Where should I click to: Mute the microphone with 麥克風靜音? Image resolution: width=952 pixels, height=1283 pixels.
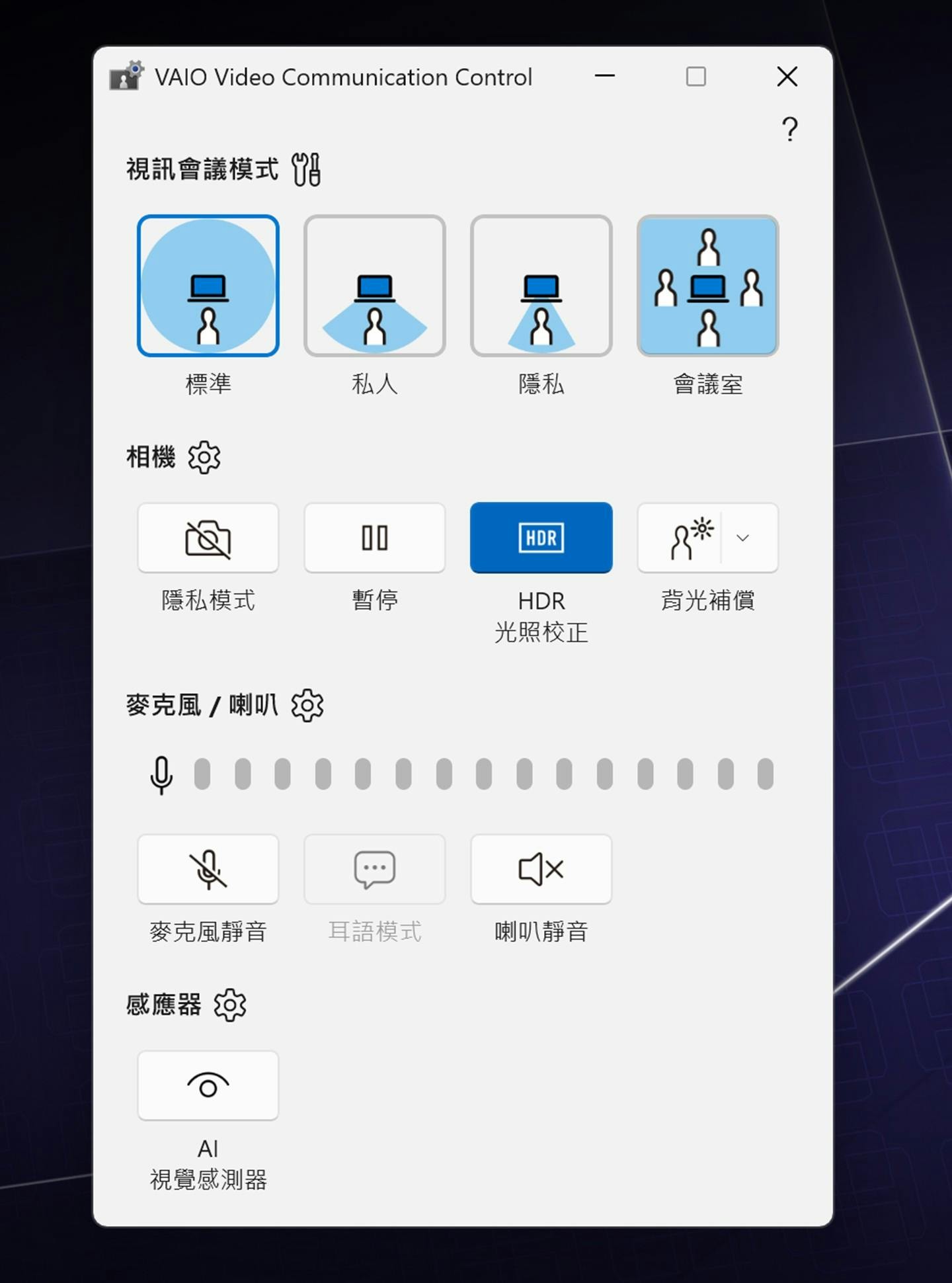coord(208,869)
